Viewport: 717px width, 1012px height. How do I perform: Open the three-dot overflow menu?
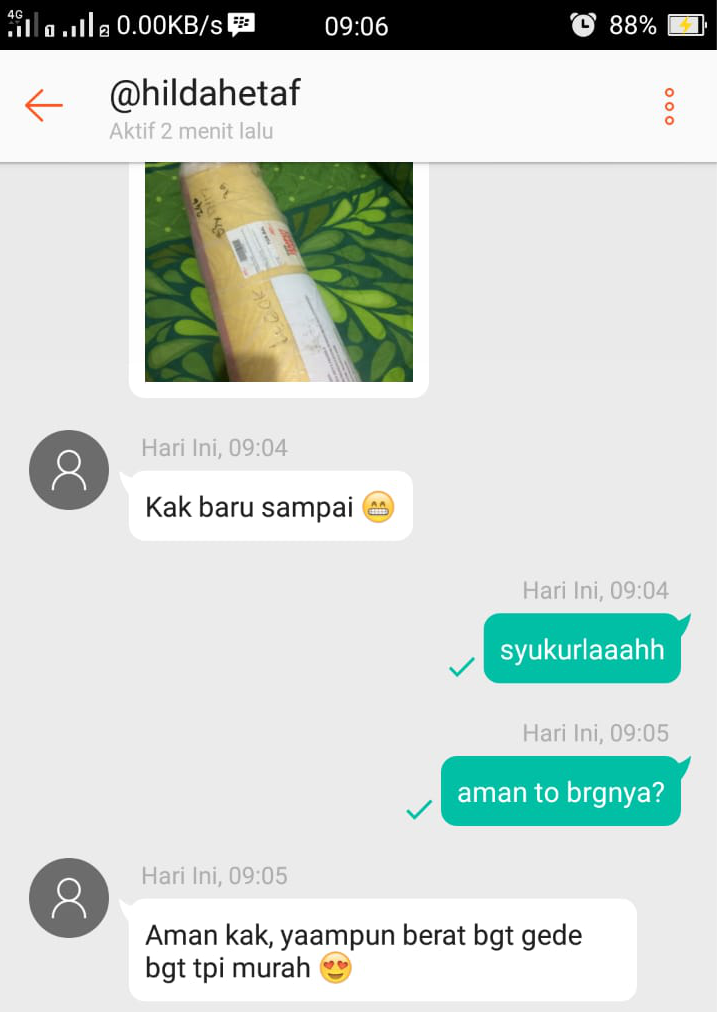pyautogui.click(x=669, y=107)
